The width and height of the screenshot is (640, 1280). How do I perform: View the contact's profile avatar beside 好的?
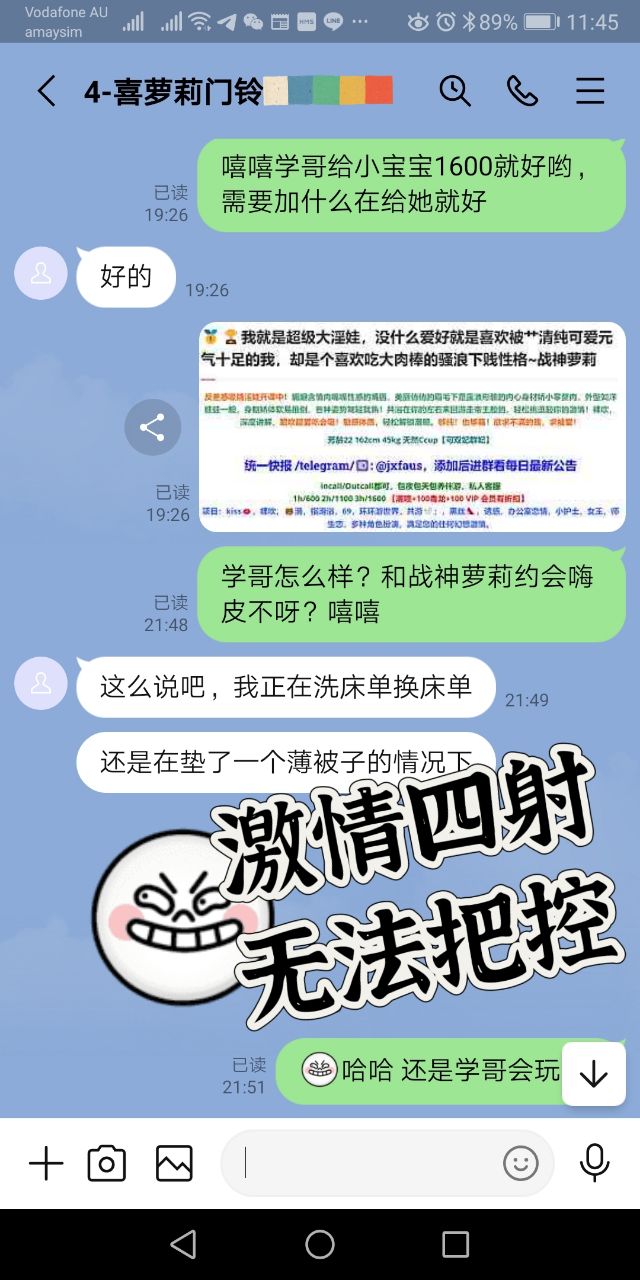tap(41, 273)
